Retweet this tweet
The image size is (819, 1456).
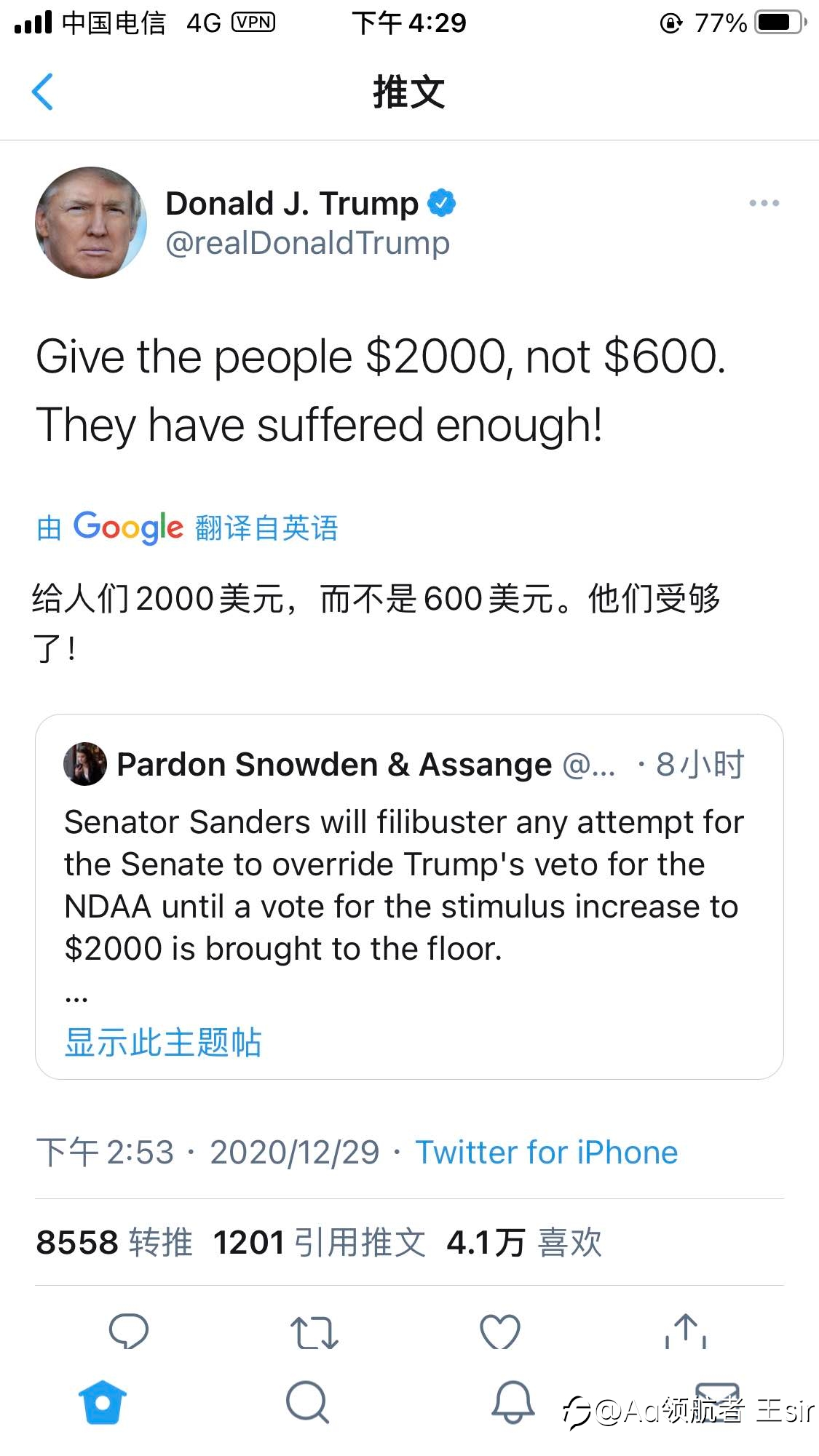pyautogui.click(x=314, y=1332)
